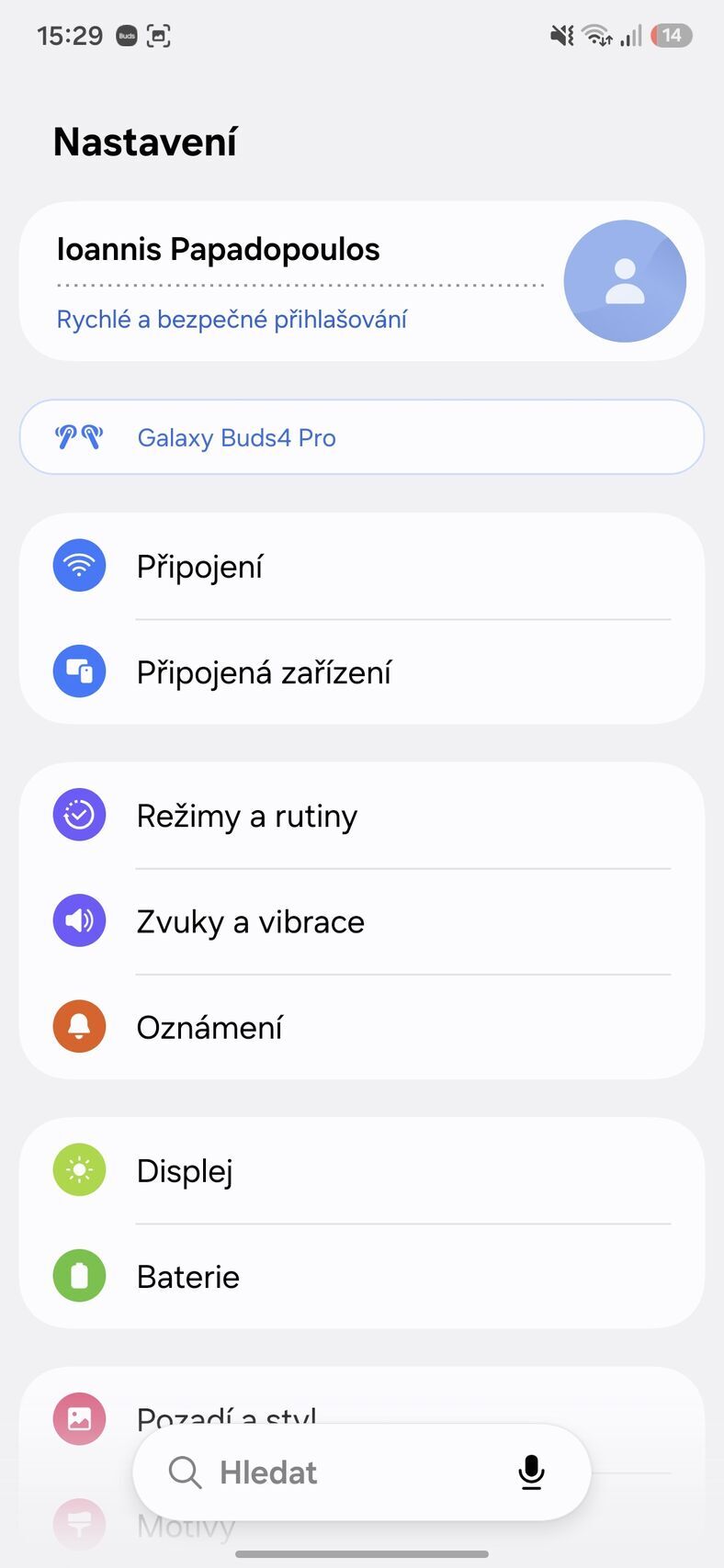Tap the Pozadí a styl picture icon
The height and width of the screenshot is (1568, 724).
[79, 1418]
